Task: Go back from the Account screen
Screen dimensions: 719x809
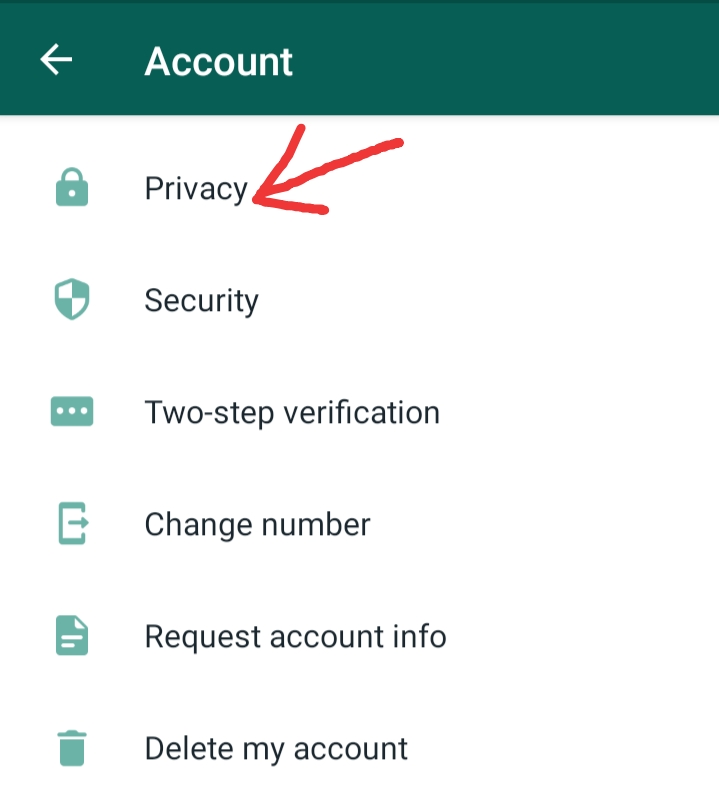Action: pyautogui.click(x=56, y=61)
